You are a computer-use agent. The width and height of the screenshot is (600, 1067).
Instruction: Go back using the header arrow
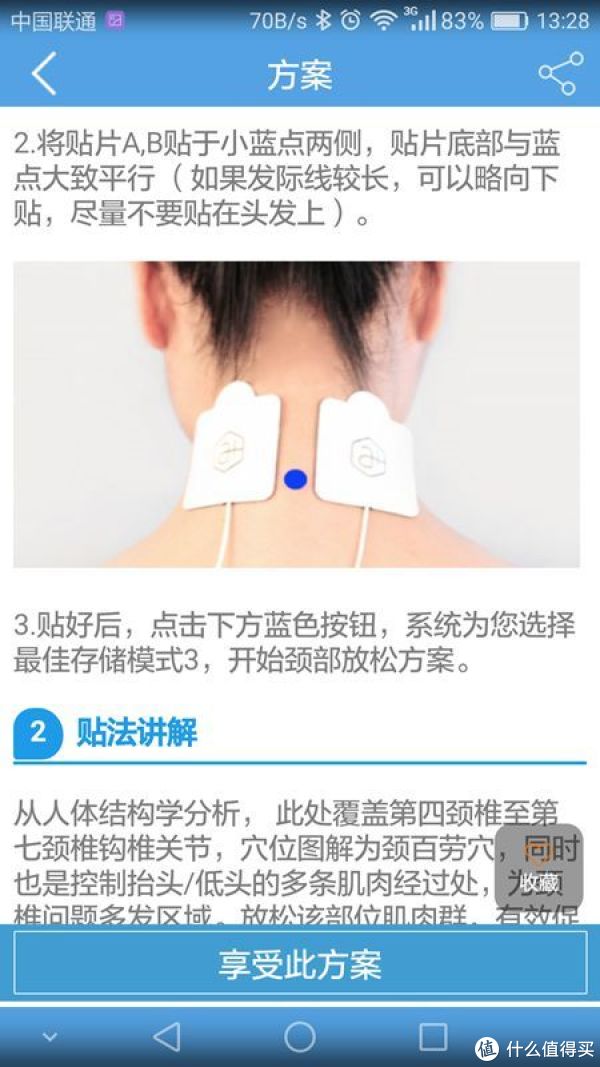click(43, 74)
